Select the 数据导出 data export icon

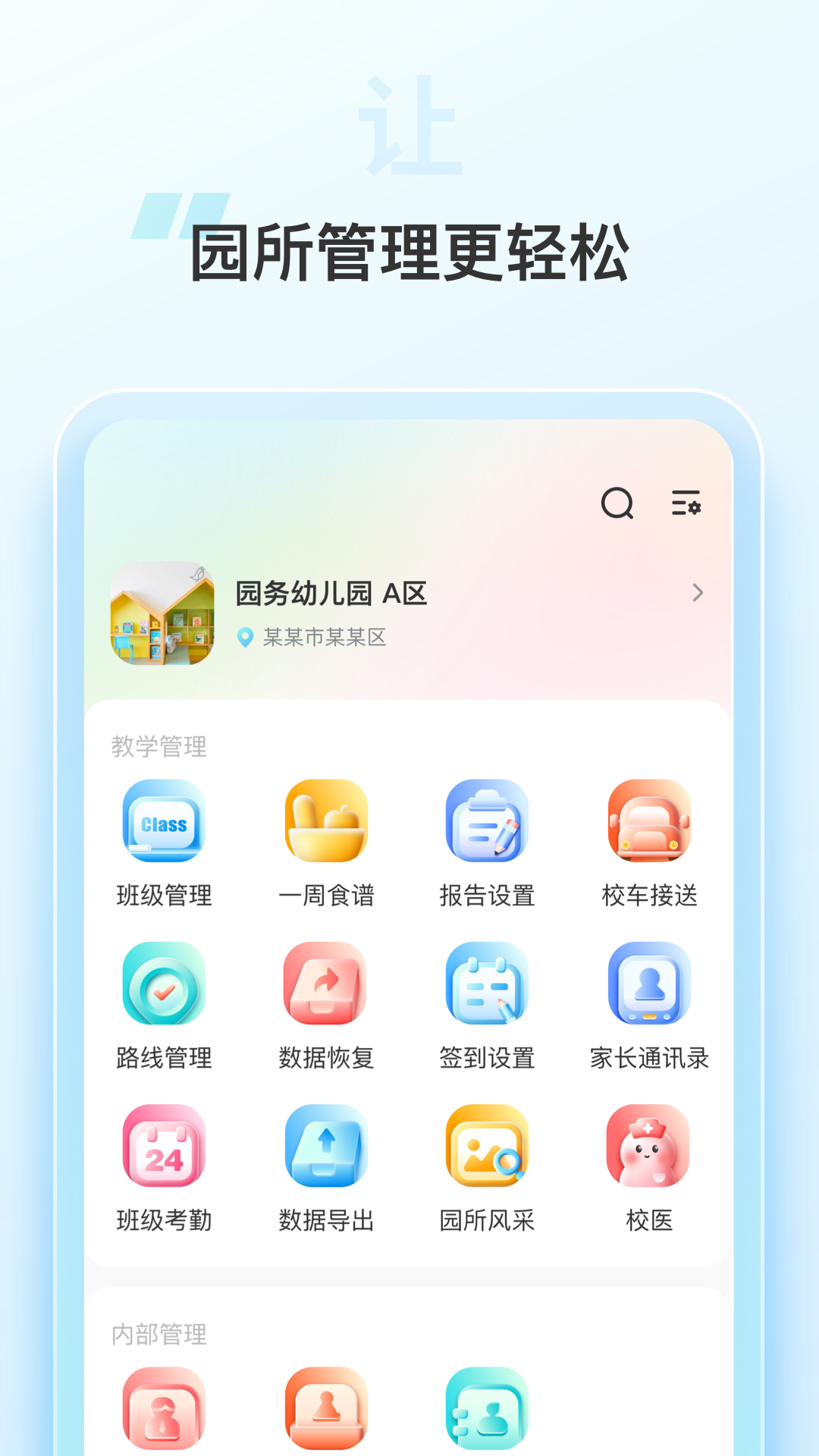pos(325,1147)
